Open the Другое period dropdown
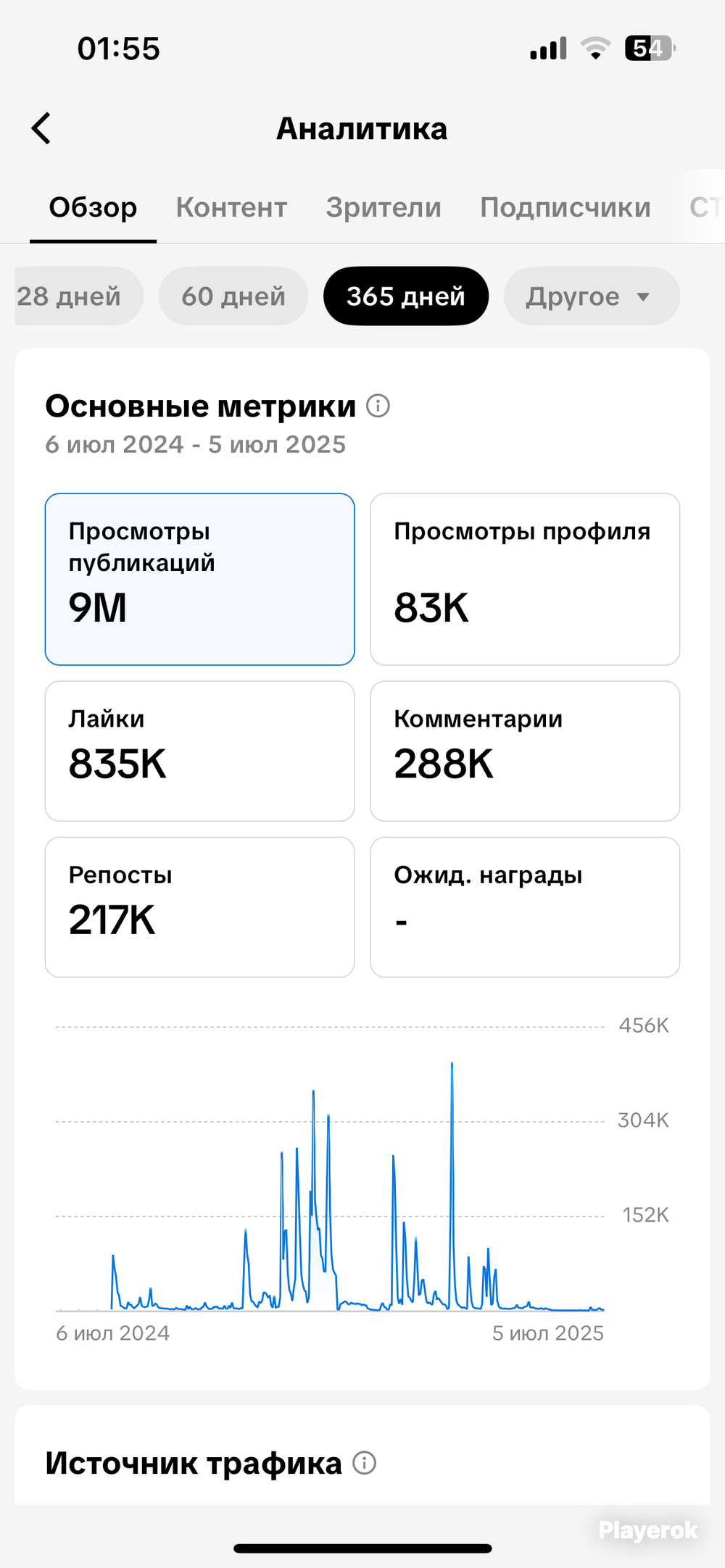Image resolution: width=725 pixels, height=1568 pixels. pyautogui.click(x=592, y=296)
